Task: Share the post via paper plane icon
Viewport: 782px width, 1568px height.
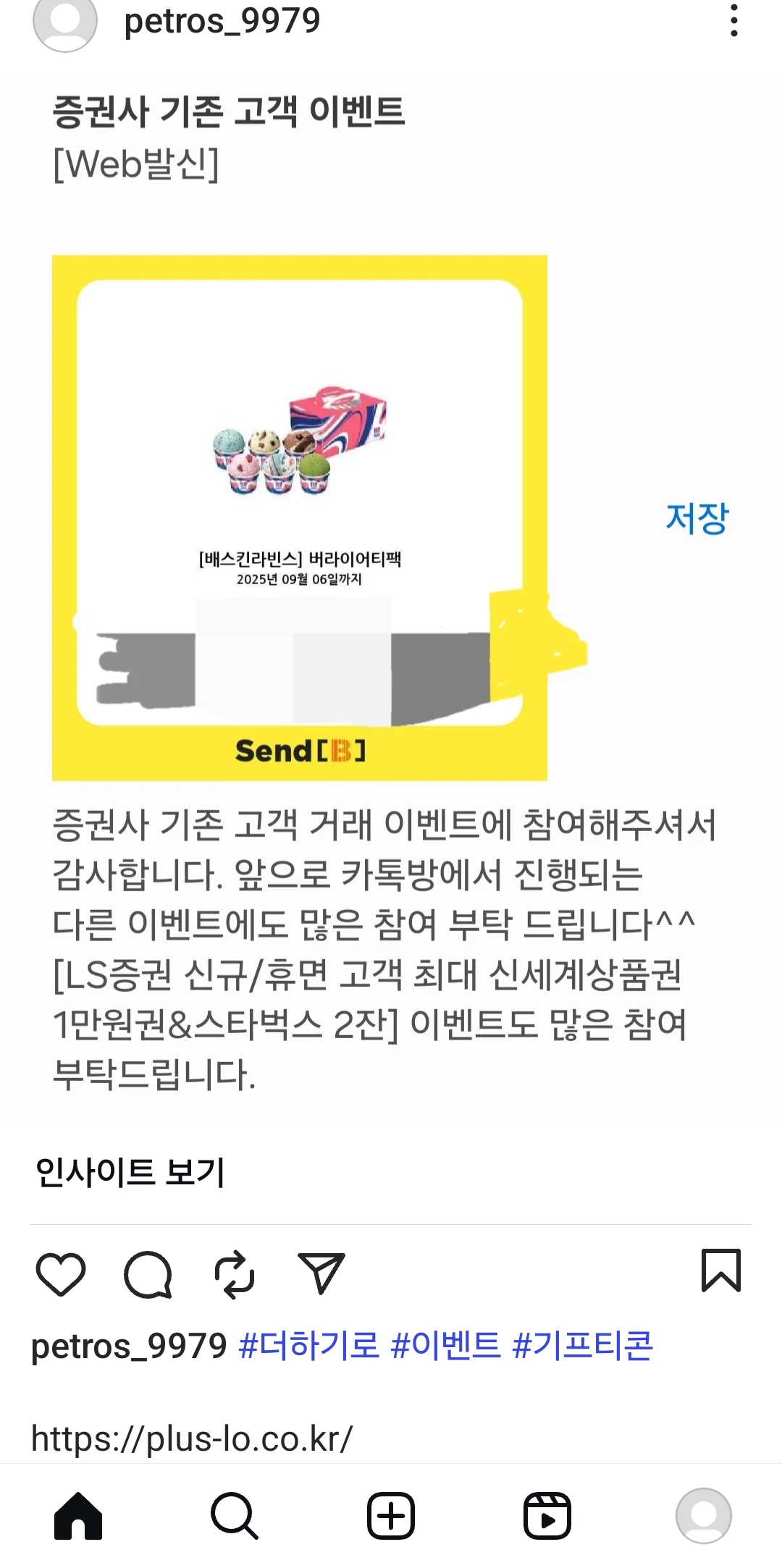Action: (x=321, y=1273)
